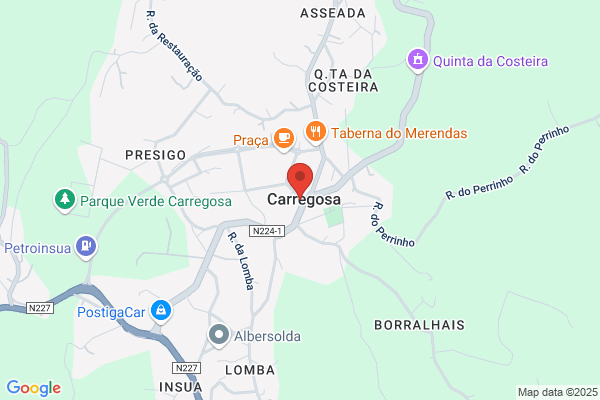The image size is (600, 400).
Task: Open the Taberna do Merendas restaurant marker
Action: click(316, 132)
